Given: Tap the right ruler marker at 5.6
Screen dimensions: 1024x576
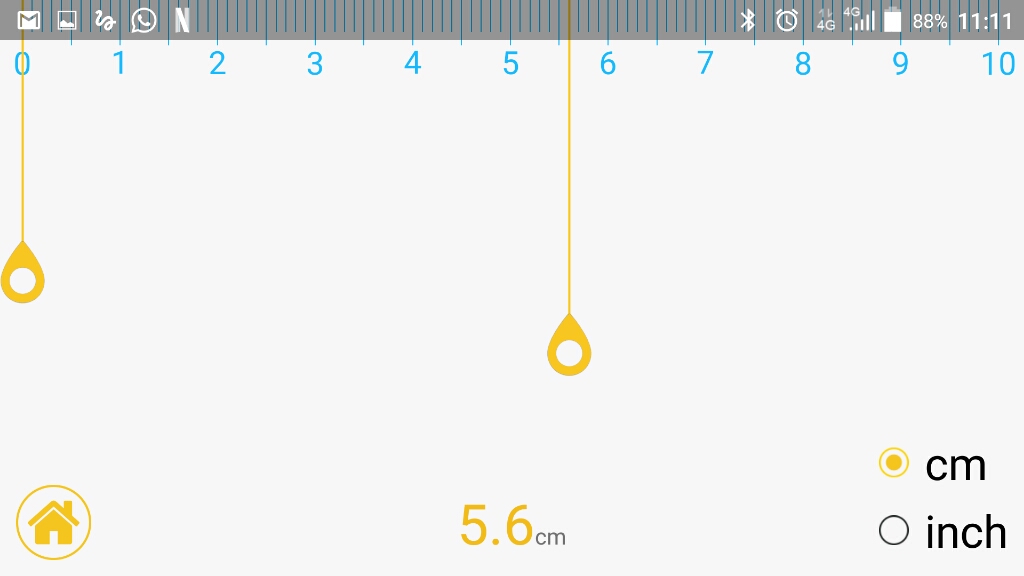Looking at the screenshot, I should click(x=569, y=349).
